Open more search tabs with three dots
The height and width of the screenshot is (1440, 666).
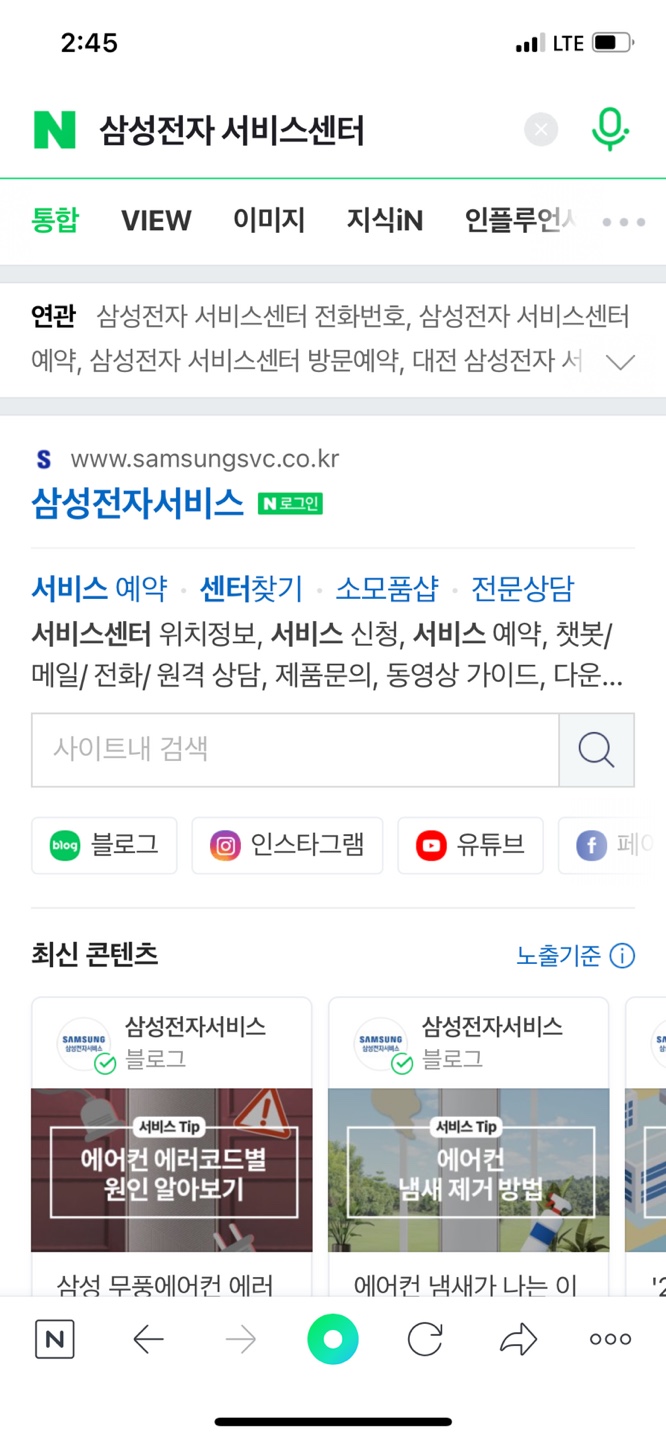pyautogui.click(x=623, y=221)
